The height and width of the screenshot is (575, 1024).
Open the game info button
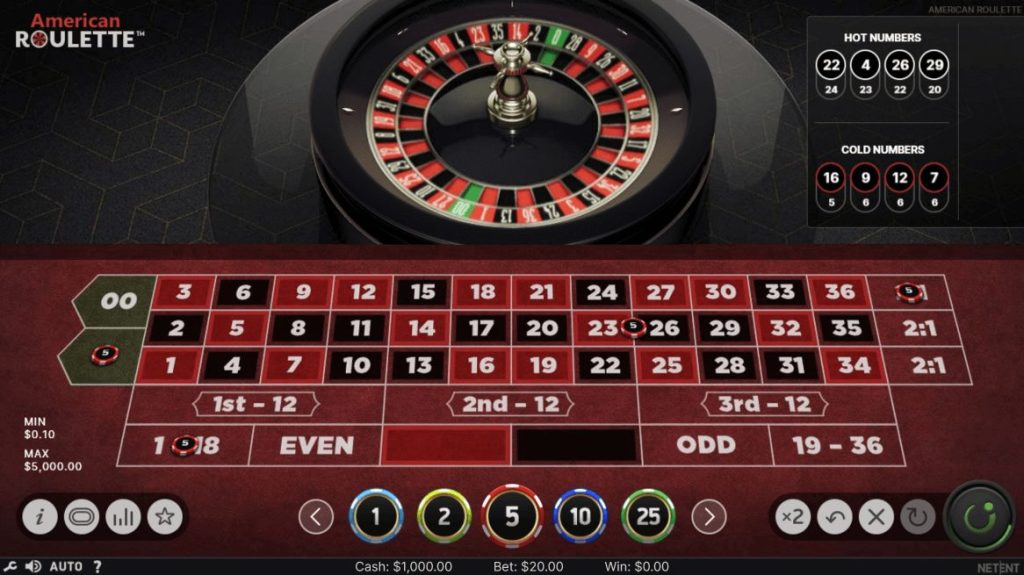tap(39, 517)
